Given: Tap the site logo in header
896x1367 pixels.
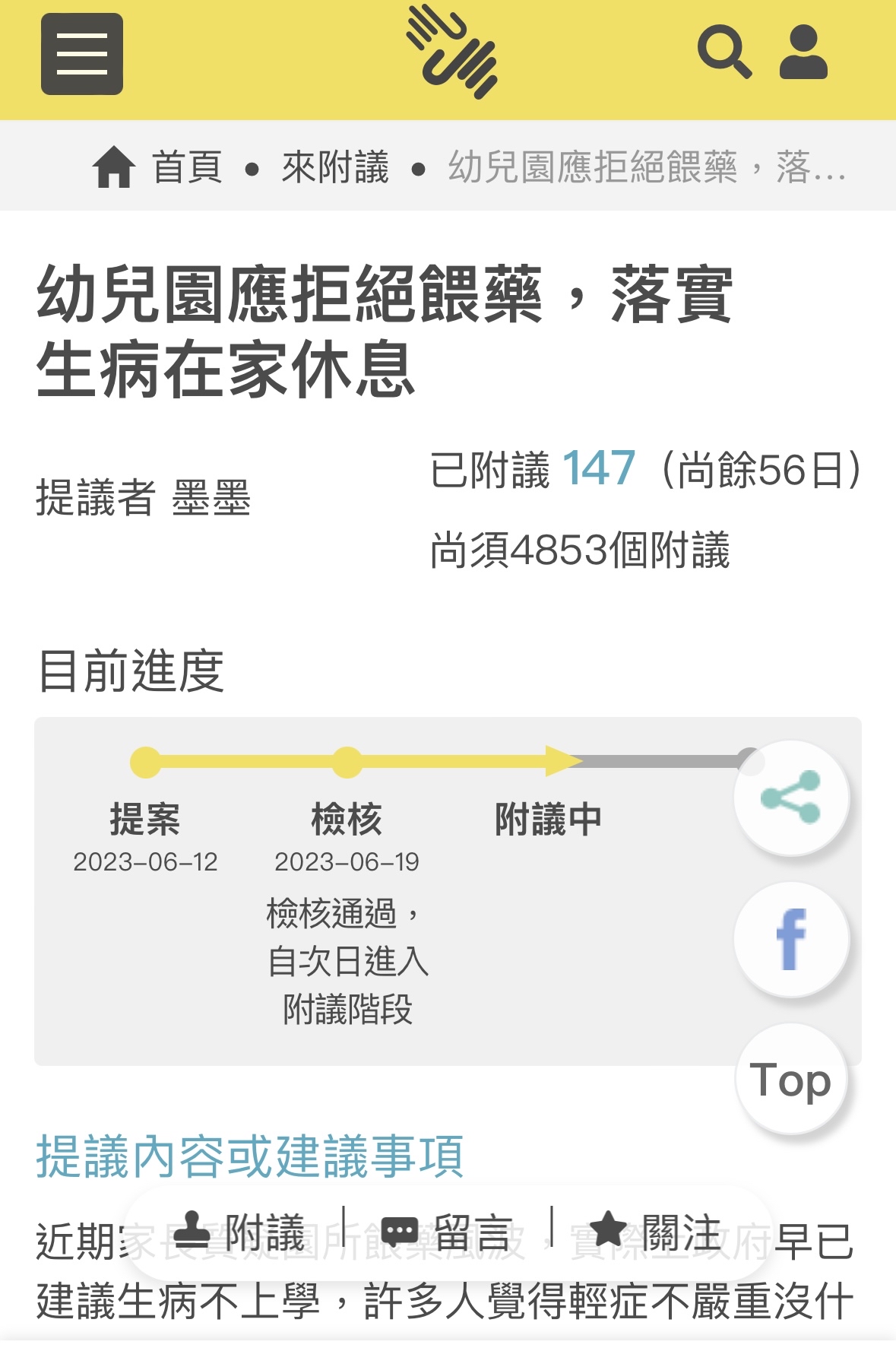Looking at the screenshot, I should [x=452, y=52].
